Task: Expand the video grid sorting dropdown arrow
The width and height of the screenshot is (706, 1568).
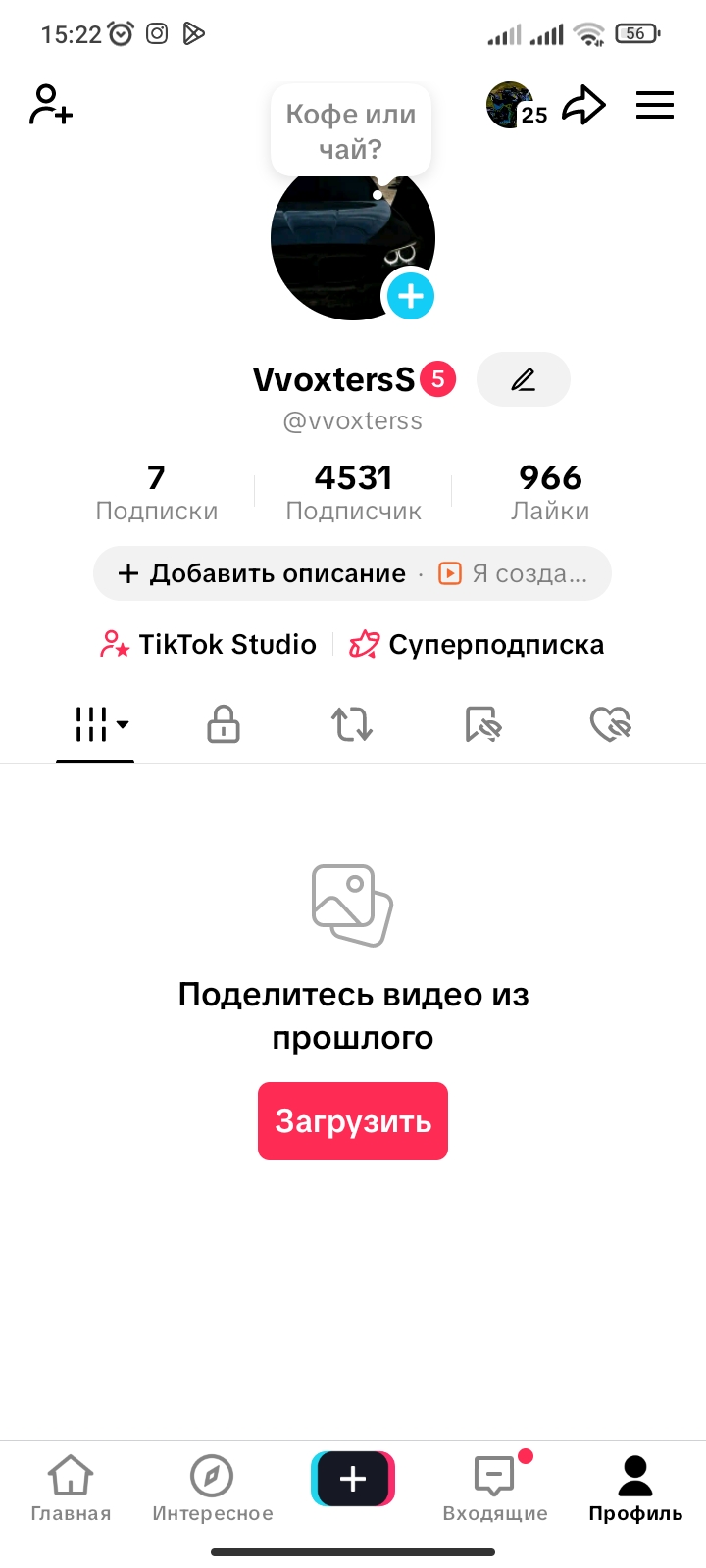Action: click(122, 725)
